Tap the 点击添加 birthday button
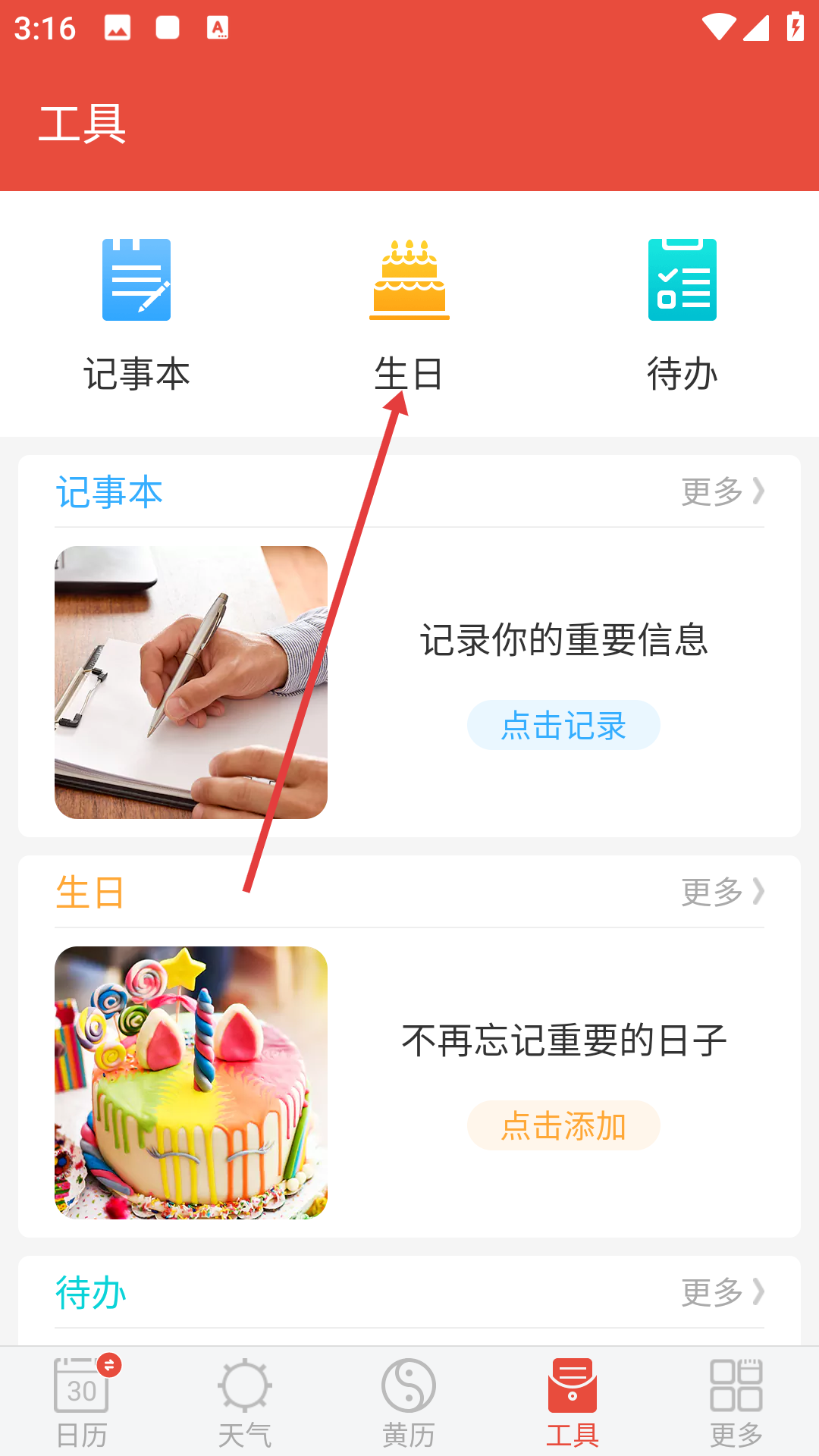Viewport: 819px width, 1456px height. [563, 1125]
